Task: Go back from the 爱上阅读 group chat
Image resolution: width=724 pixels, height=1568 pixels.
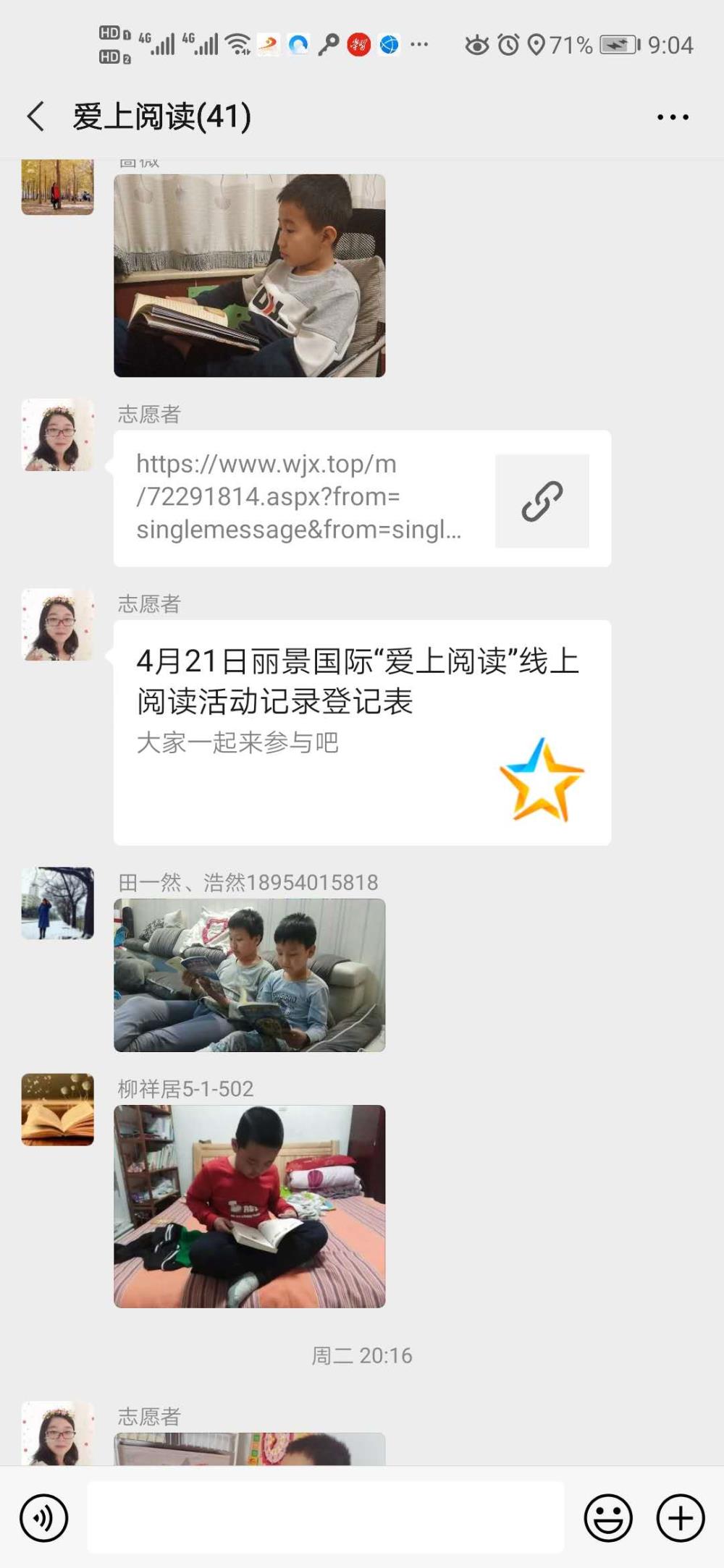Action: (35, 116)
